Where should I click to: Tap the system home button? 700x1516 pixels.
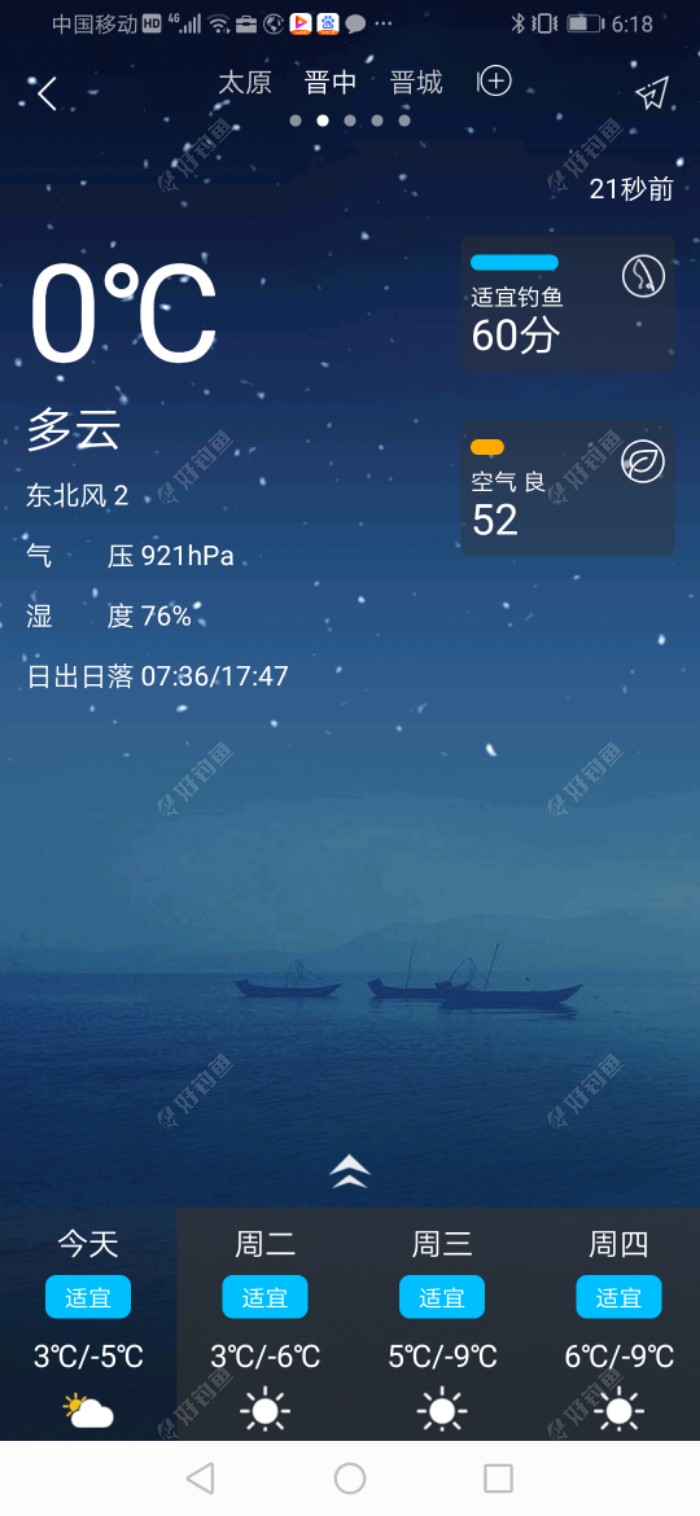click(x=350, y=1478)
